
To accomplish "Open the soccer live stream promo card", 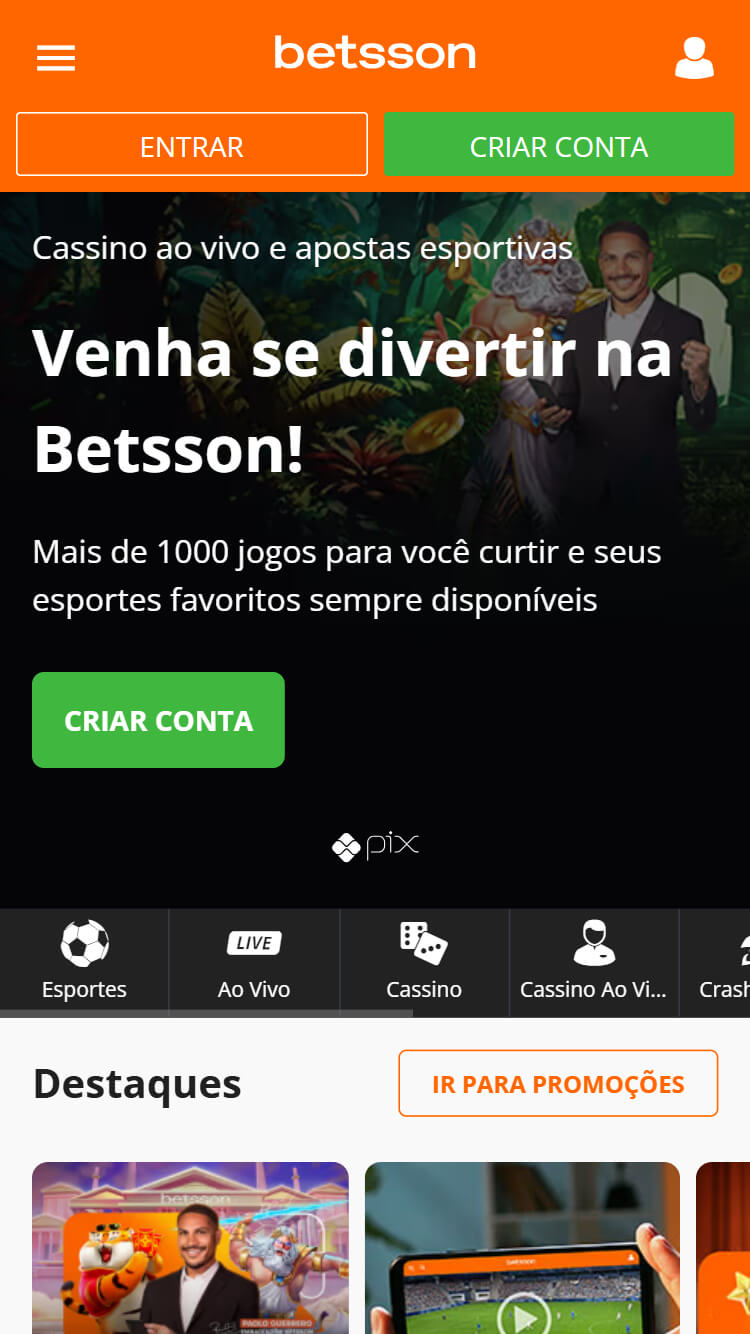I will pyautogui.click(x=522, y=1248).
